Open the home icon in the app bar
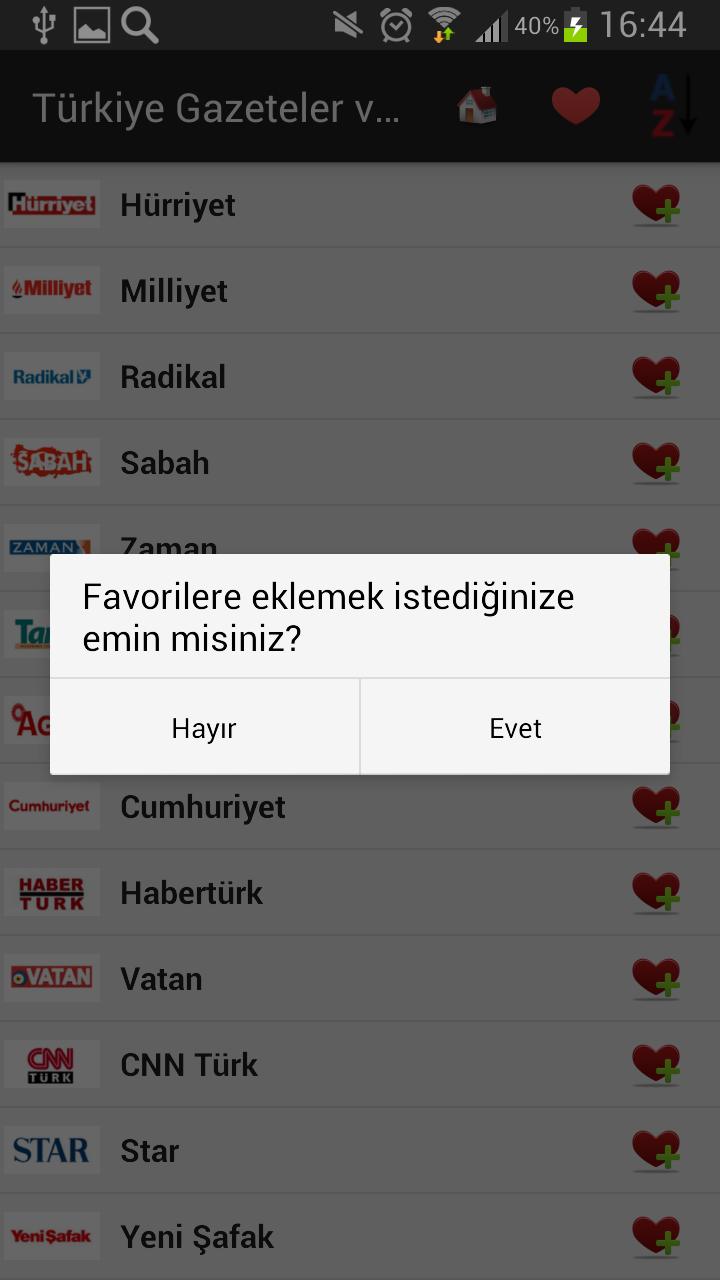This screenshot has height=1280, width=720. pos(477,106)
